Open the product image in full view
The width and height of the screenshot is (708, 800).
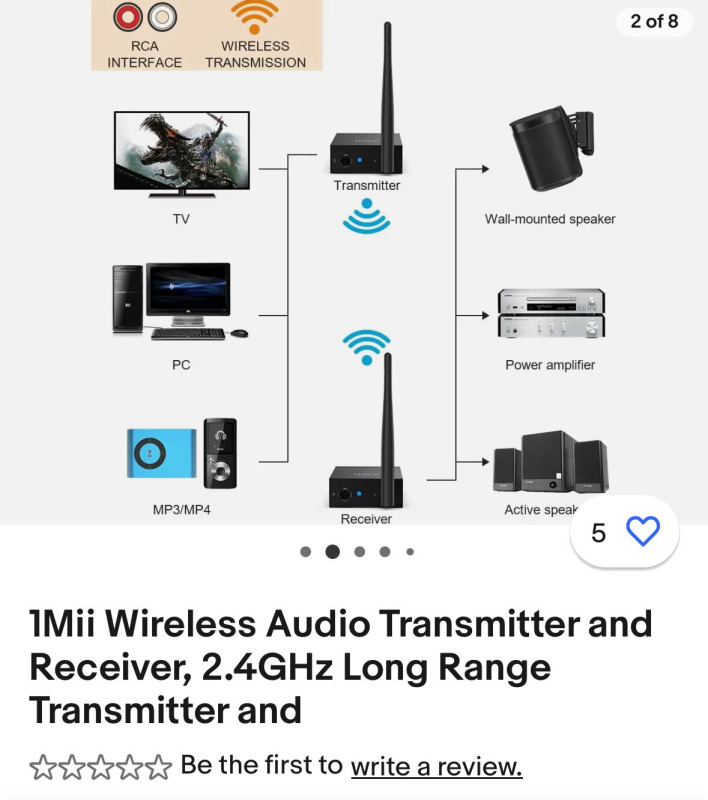tap(354, 270)
